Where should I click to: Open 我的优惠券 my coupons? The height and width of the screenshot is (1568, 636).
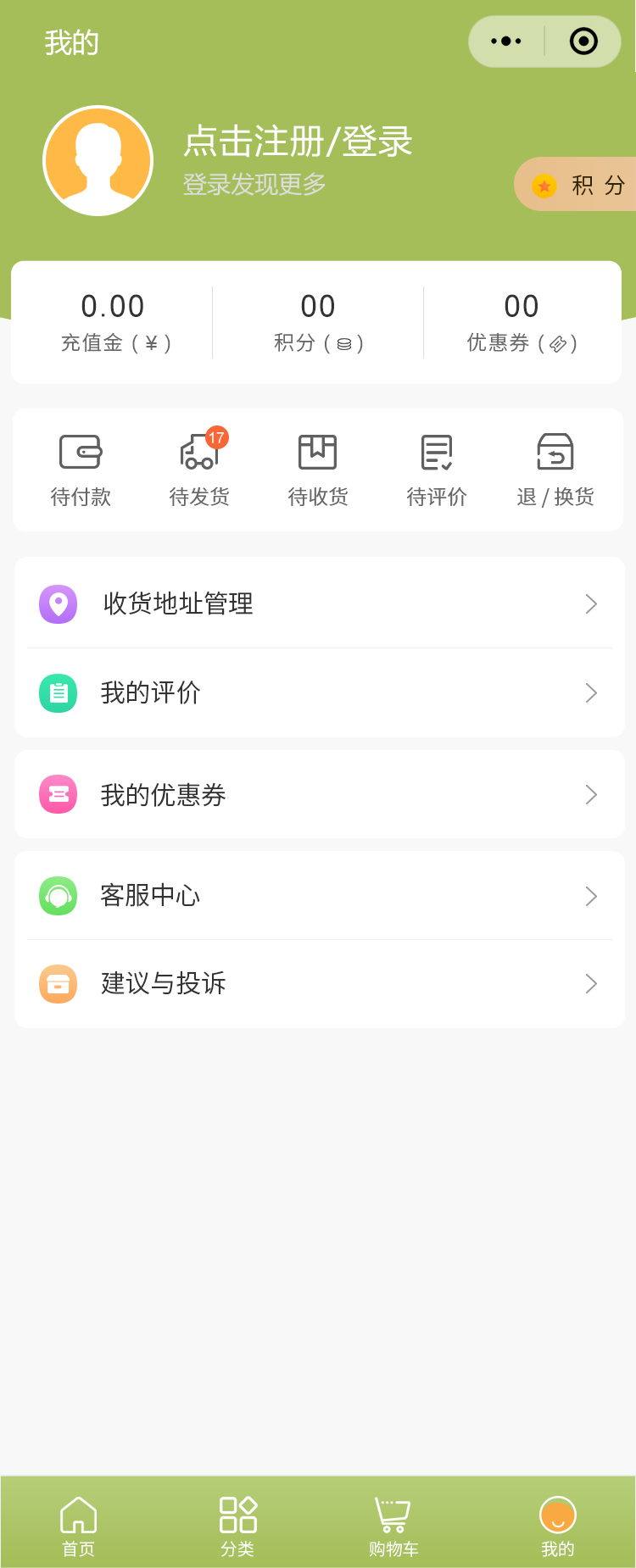point(319,795)
